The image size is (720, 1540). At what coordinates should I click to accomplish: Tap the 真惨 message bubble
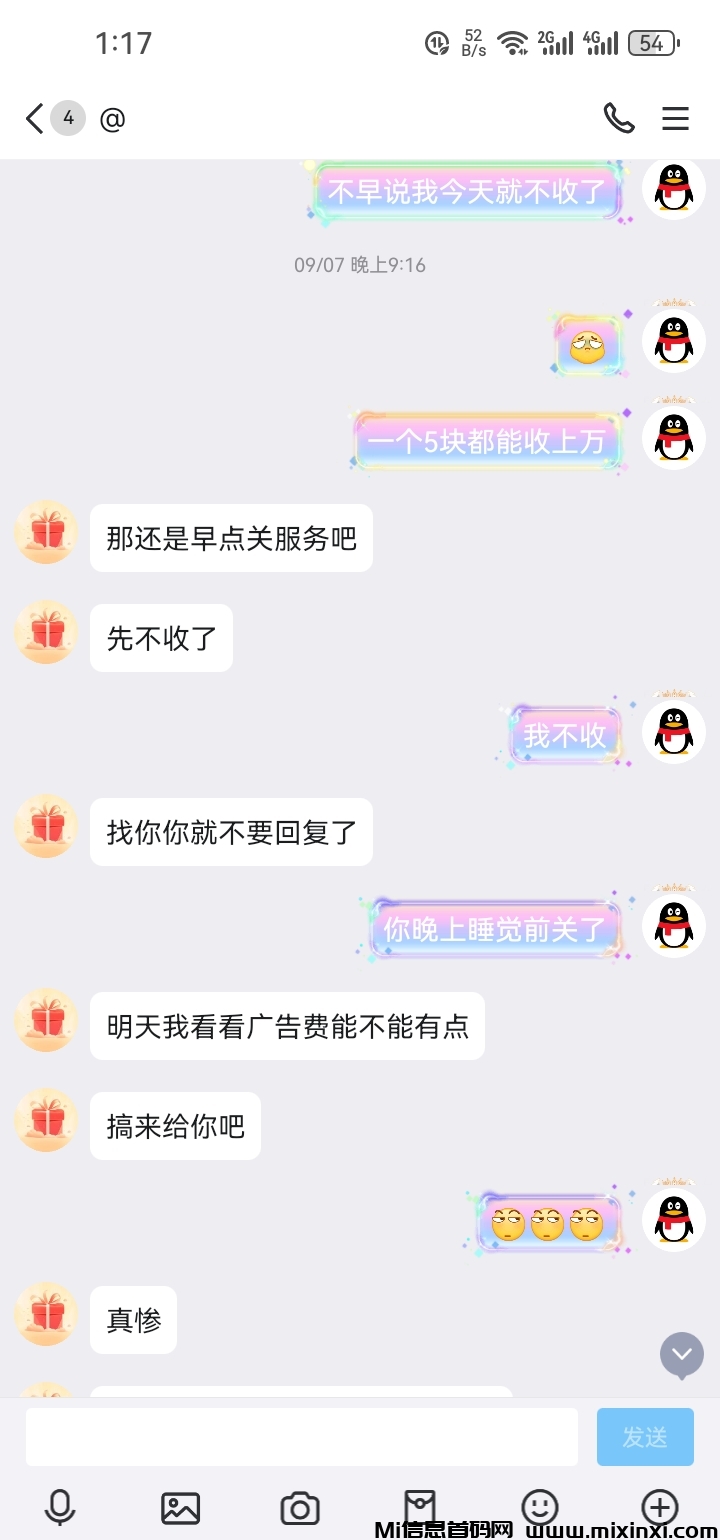133,1319
